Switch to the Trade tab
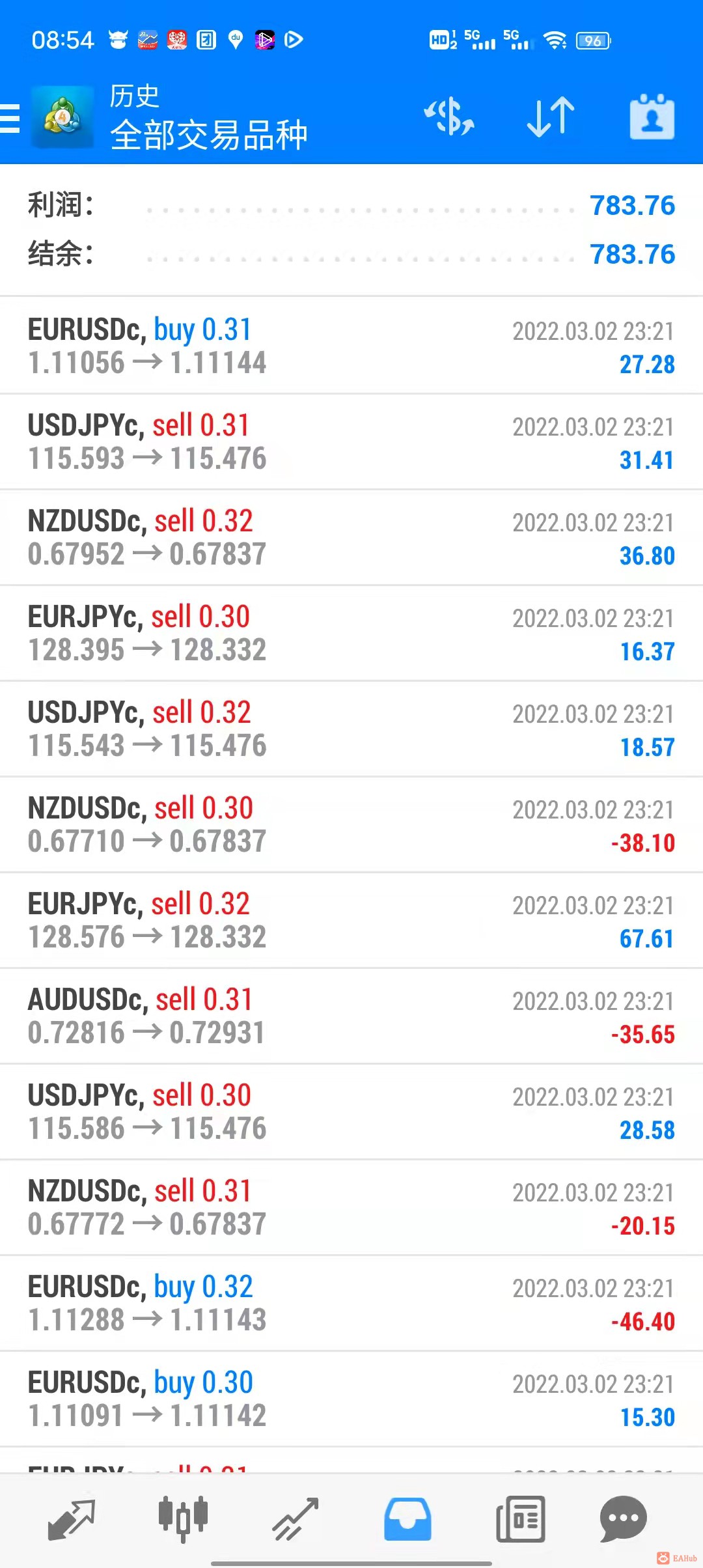Image resolution: width=703 pixels, height=1568 pixels. pos(295,1520)
